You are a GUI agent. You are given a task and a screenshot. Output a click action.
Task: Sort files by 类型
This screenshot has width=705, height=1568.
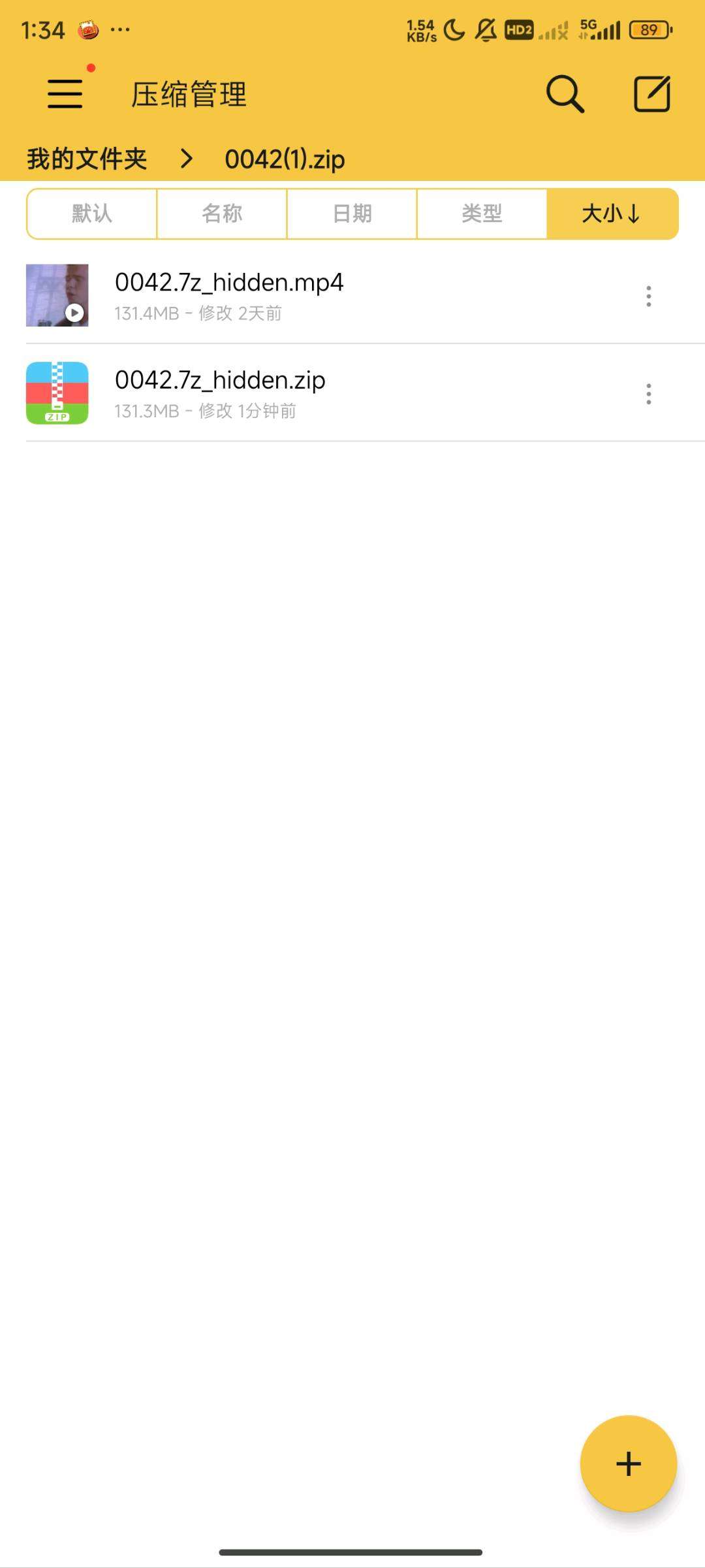click(x=482, y=214)
